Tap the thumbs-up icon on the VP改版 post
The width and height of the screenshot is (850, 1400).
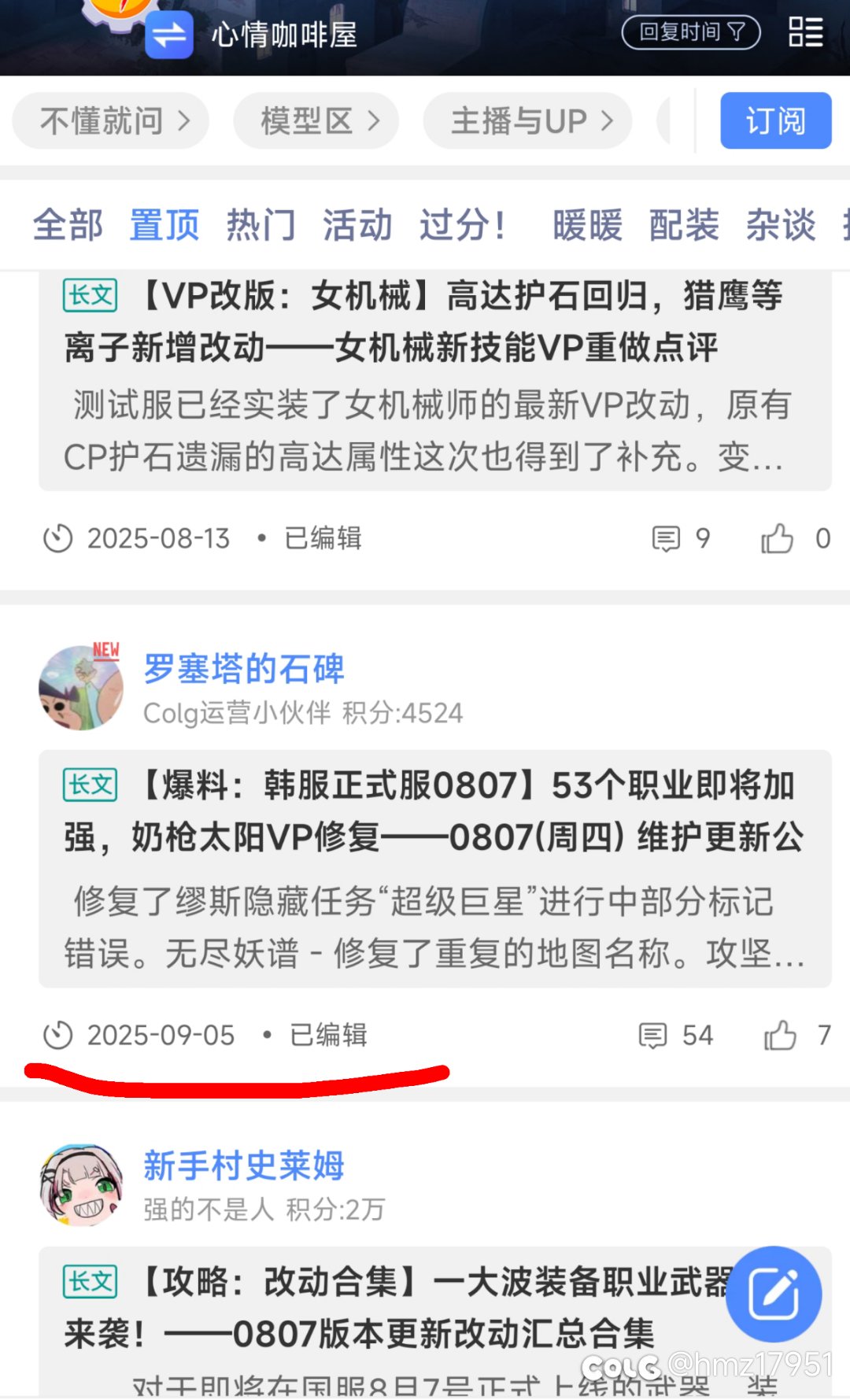[780, 538]
